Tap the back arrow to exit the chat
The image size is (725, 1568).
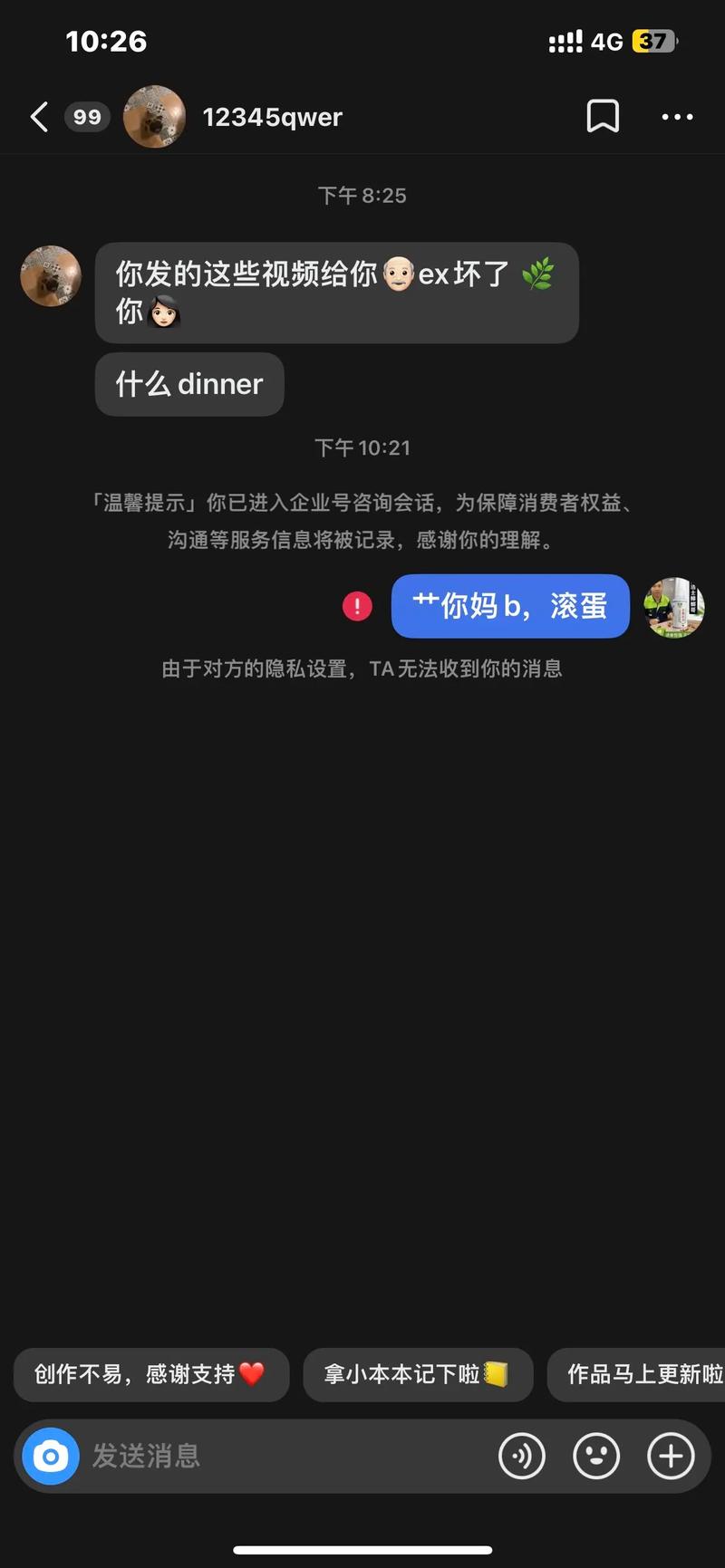click(38, 116)
